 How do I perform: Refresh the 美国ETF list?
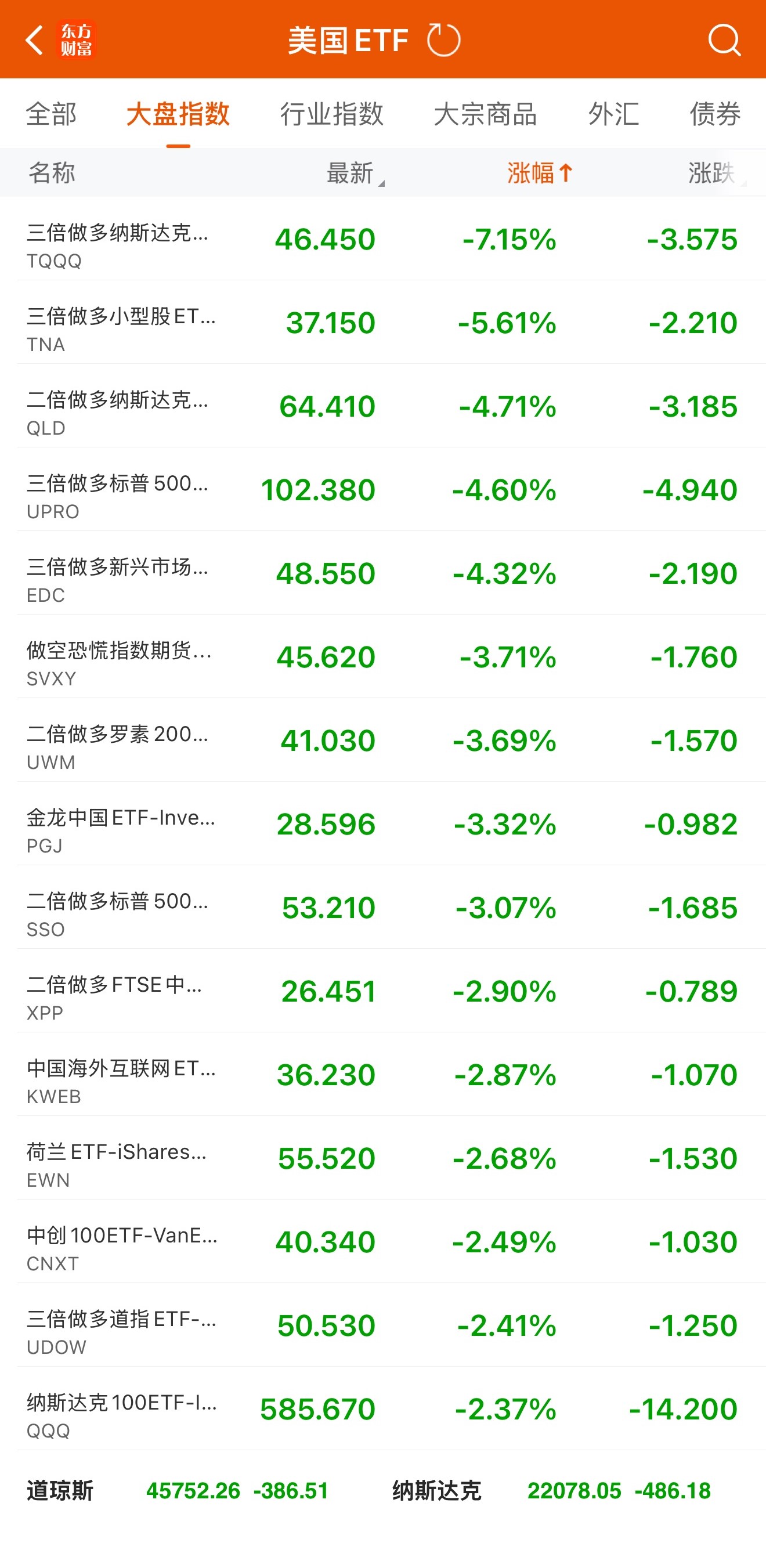pos(443,40)
